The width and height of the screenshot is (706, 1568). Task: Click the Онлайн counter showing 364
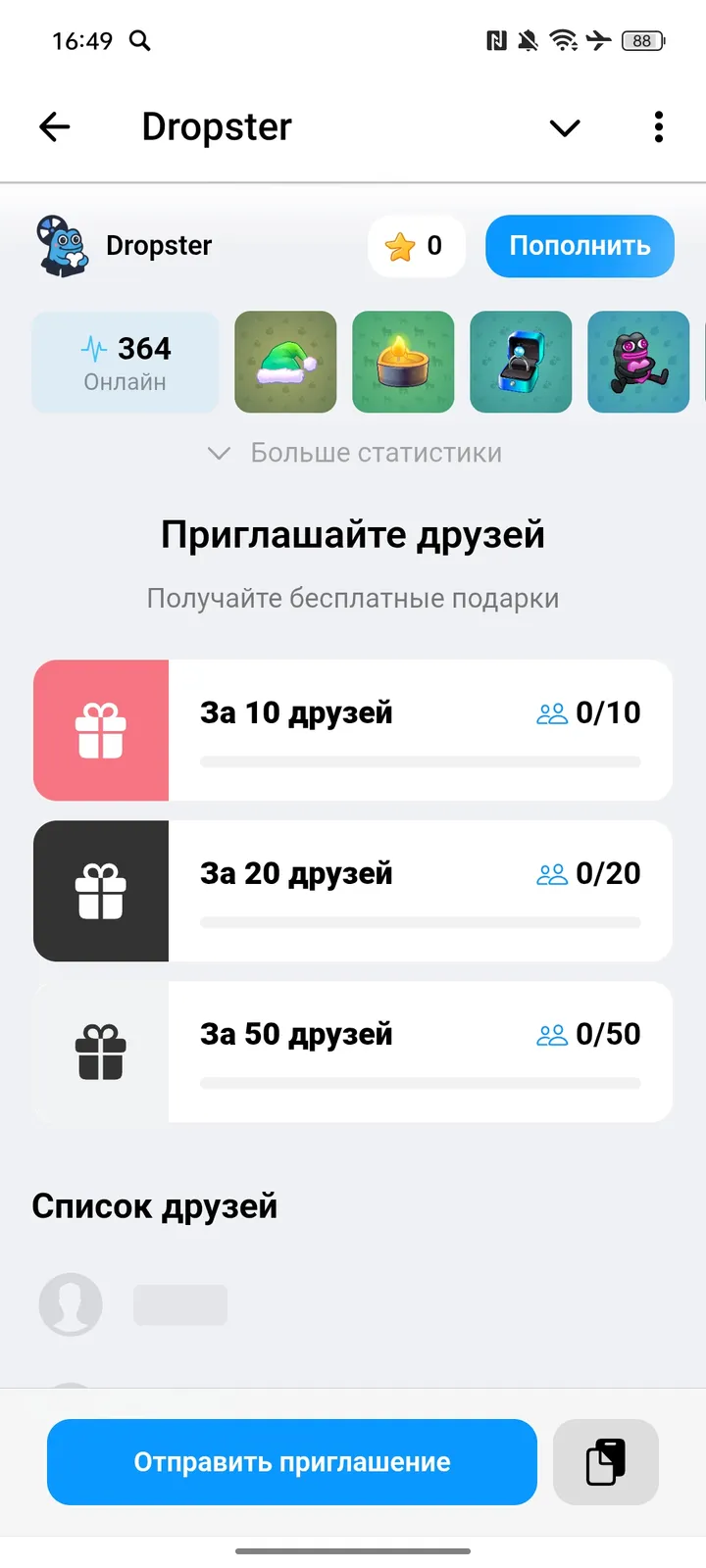click(125, 362)
